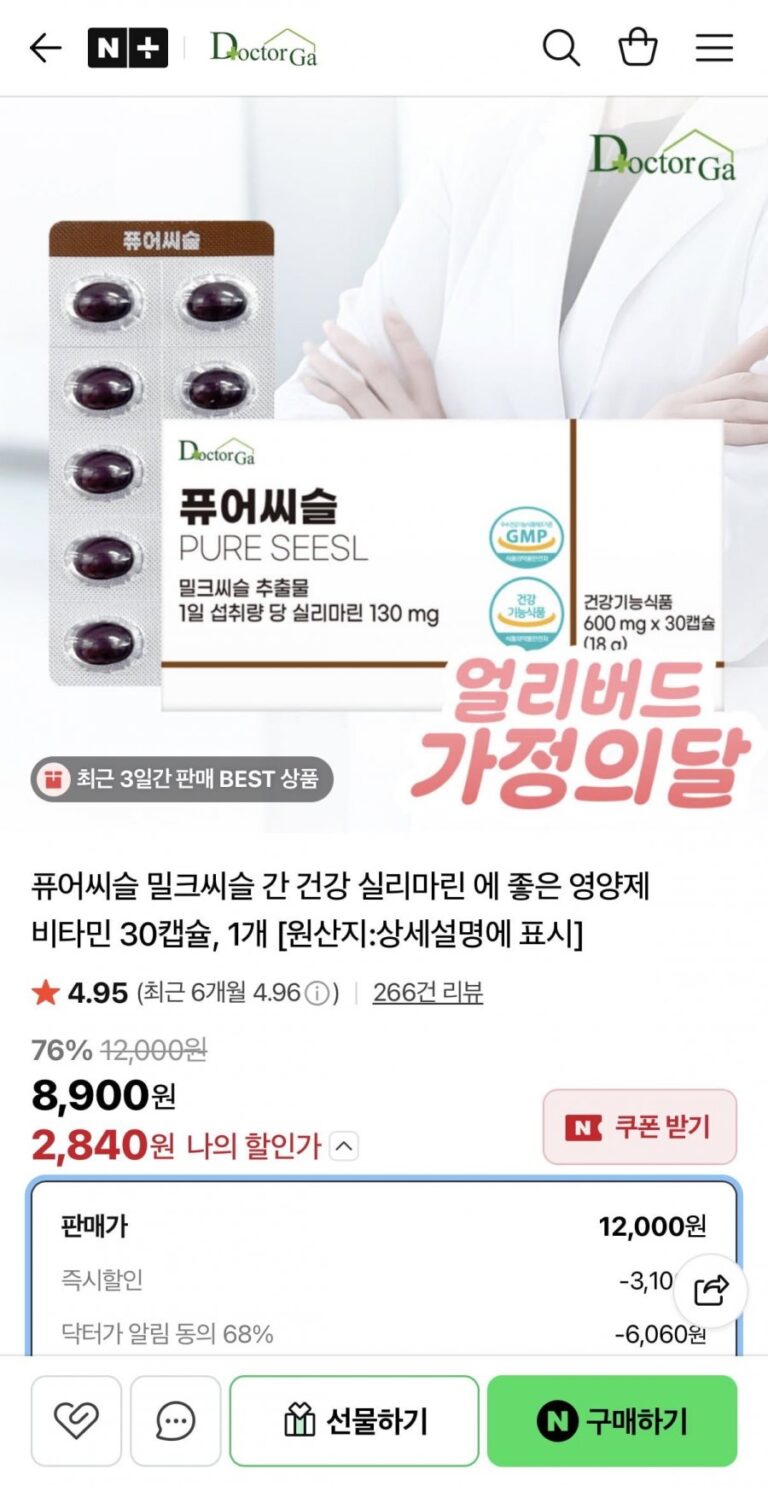Open the hamburger menu
768x1486 pixels.
pyautogui.click(x=714, y=48)
